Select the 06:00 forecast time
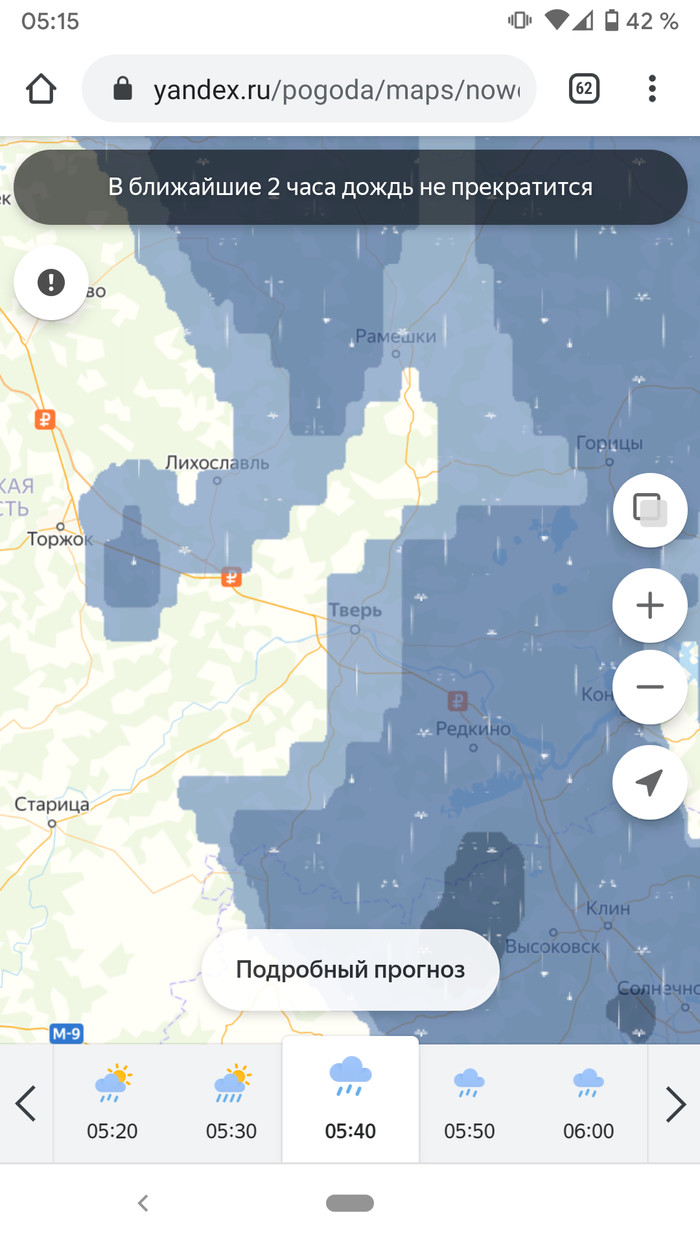Image resolution: width=700 pixels, height=1244 pixels. point(588,1103)
